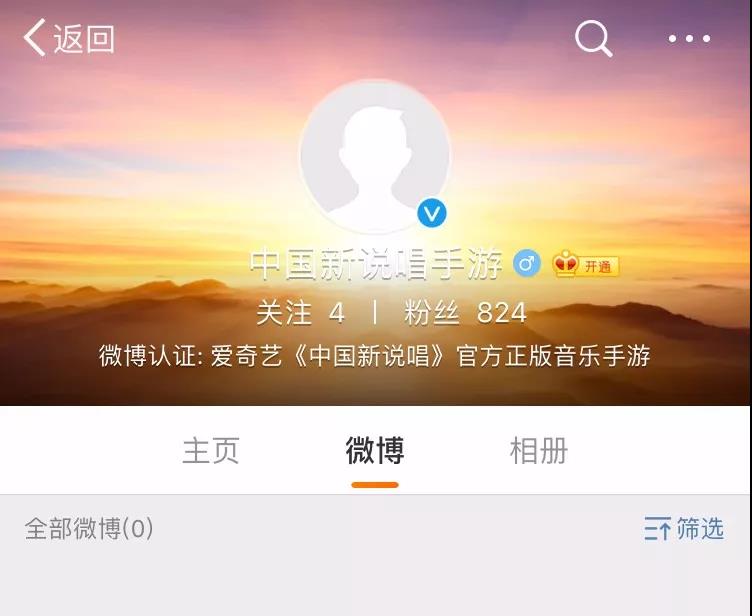Open the 筛选 filter options

click(684, 529)
